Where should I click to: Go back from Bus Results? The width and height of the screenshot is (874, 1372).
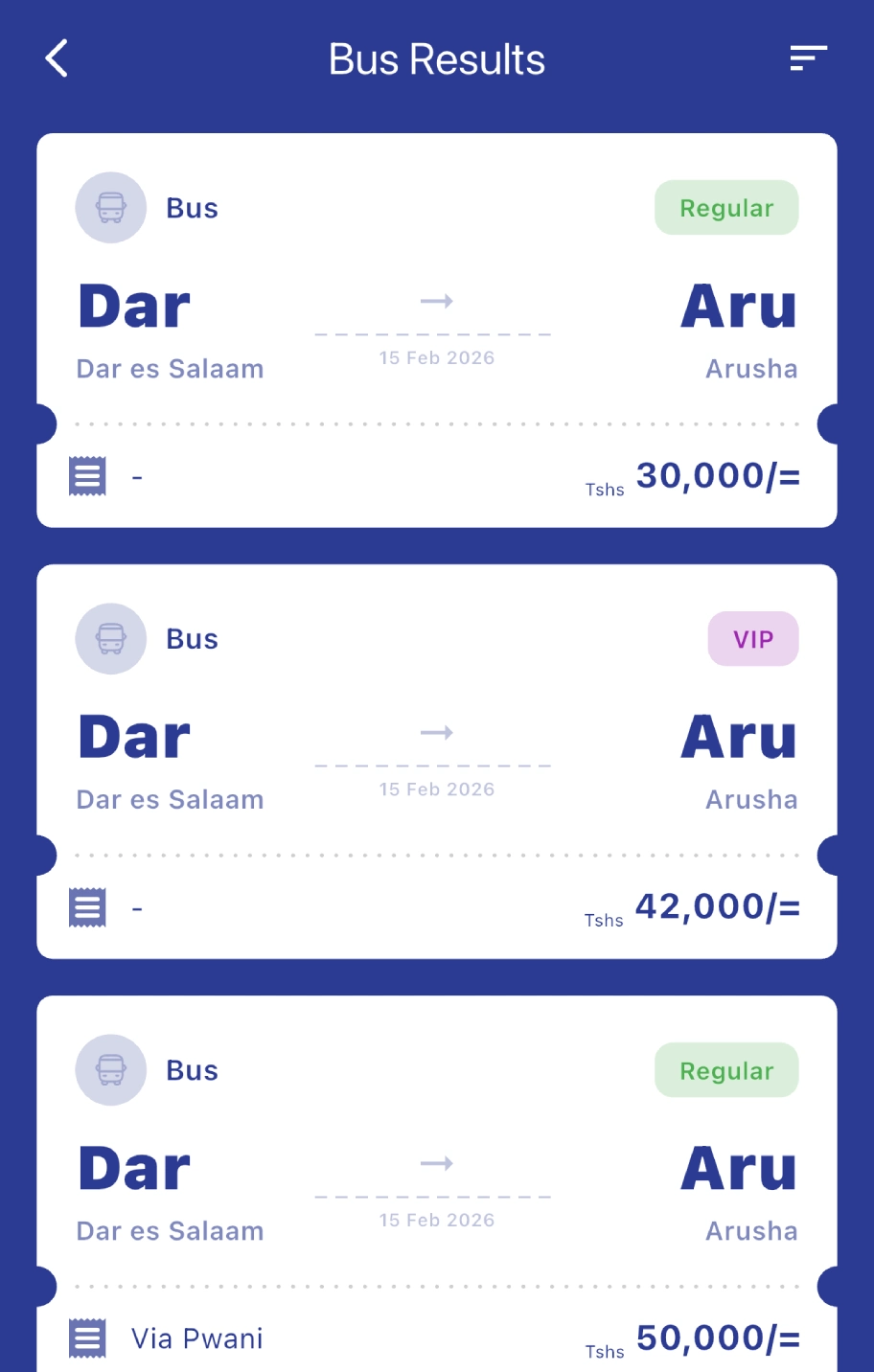(x=57, y=58)
